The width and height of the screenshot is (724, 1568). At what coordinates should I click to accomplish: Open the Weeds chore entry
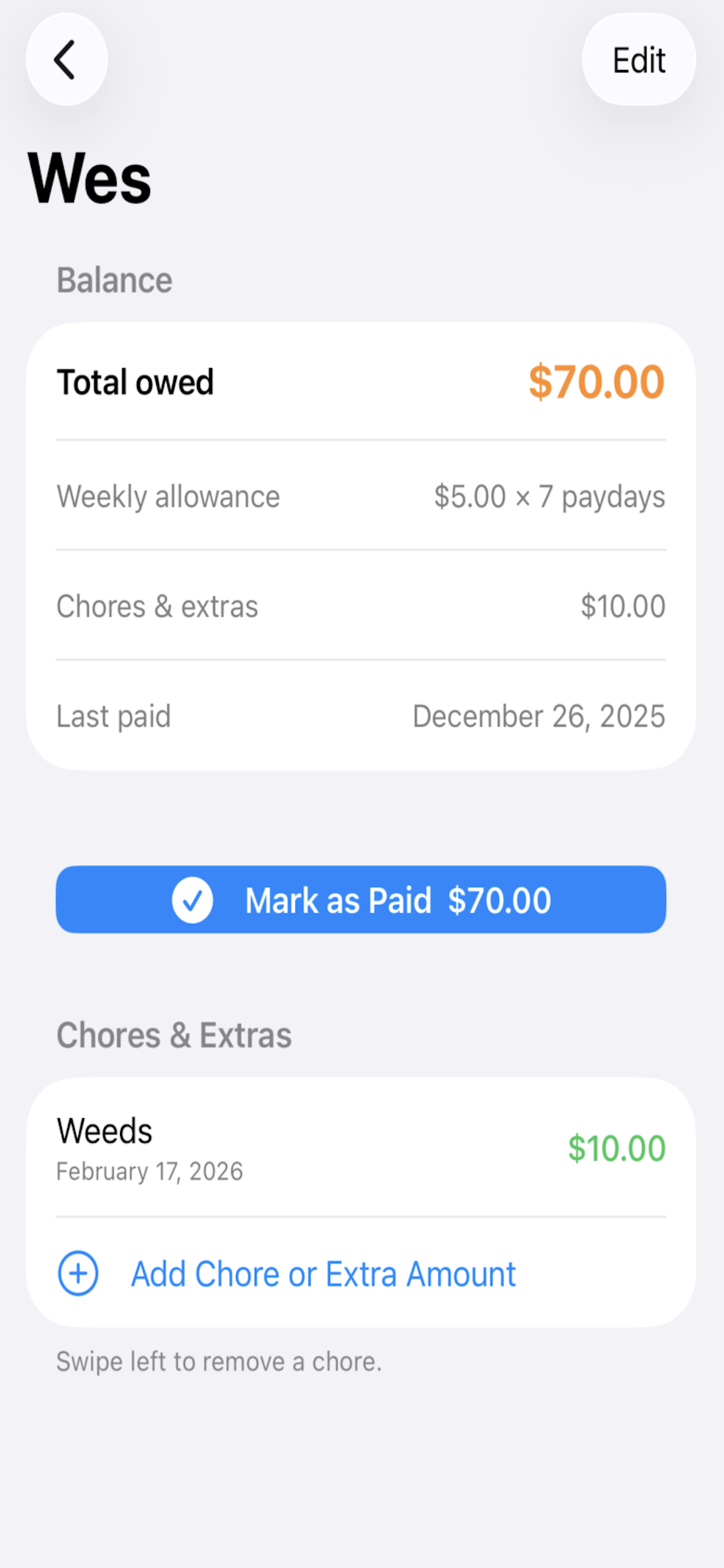[x=361, y=1148]
